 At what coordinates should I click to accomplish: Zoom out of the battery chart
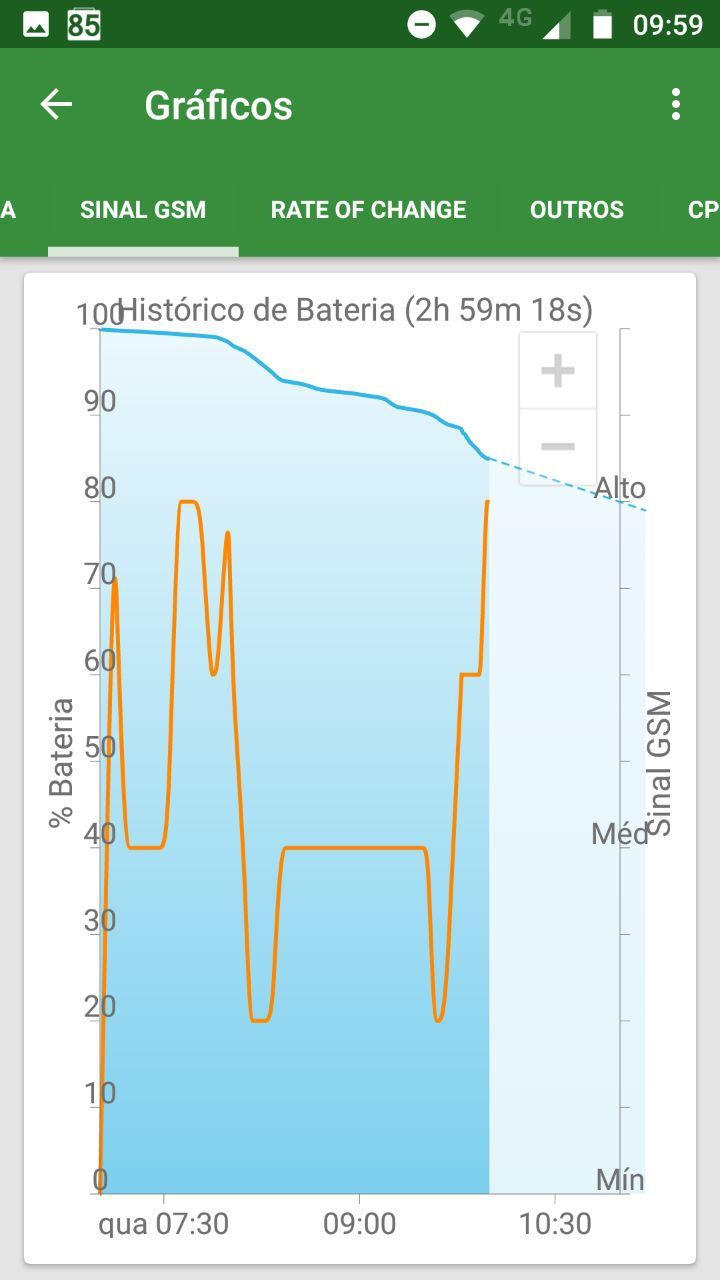click(x=558, y=447)
